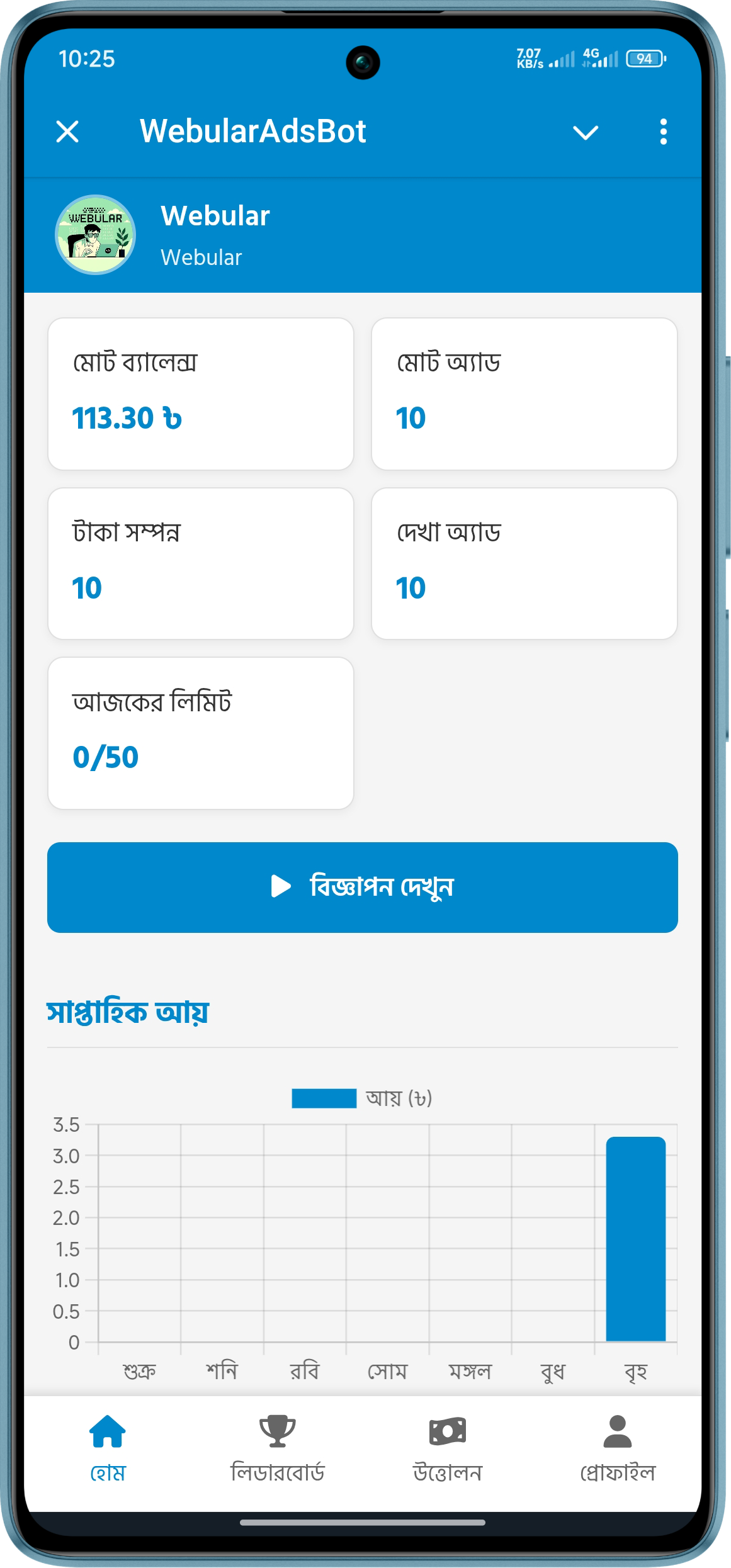Collapse the app with the down chevron
Image resolution: width=731 pixels, height=1568 pixels.
coord(585,132)
